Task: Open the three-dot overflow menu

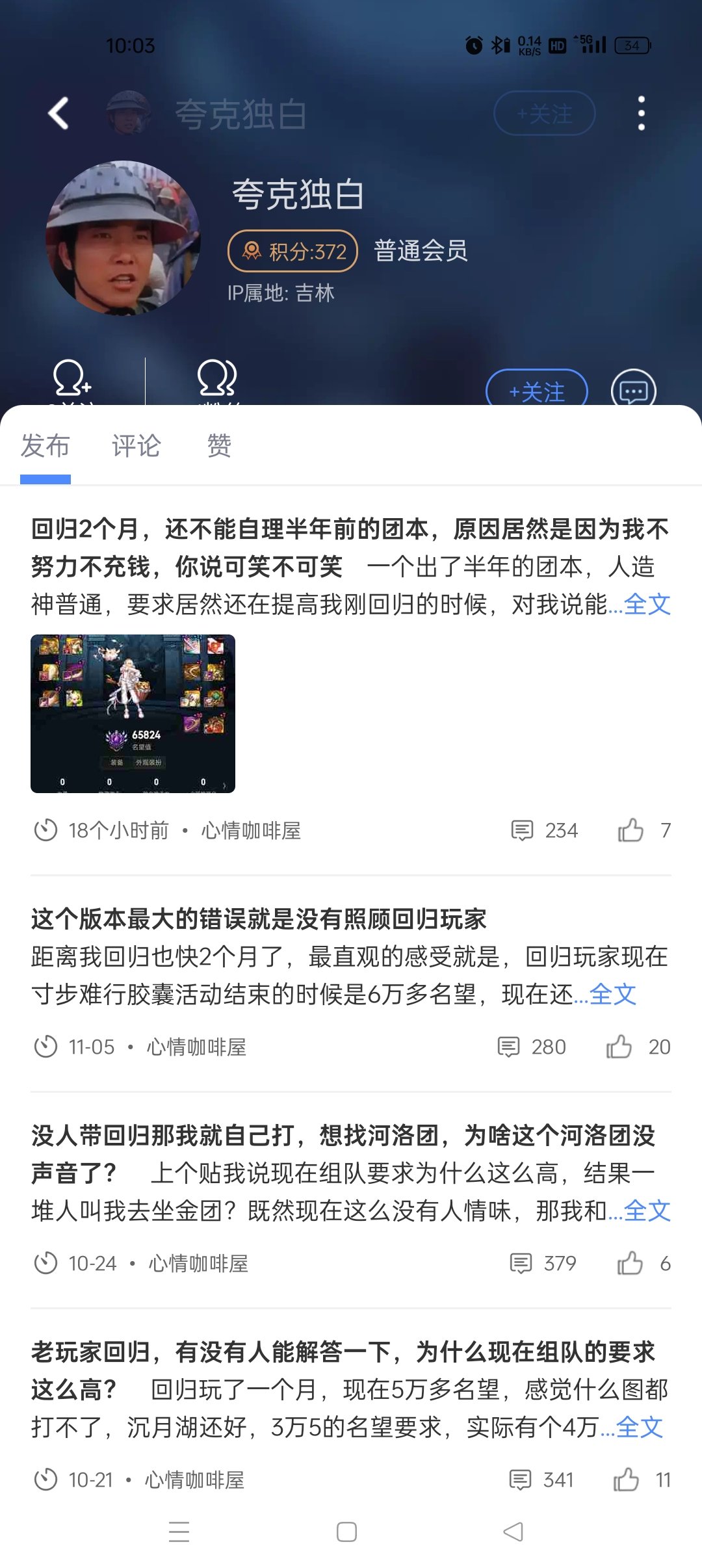Action: [x=641, y=113]
